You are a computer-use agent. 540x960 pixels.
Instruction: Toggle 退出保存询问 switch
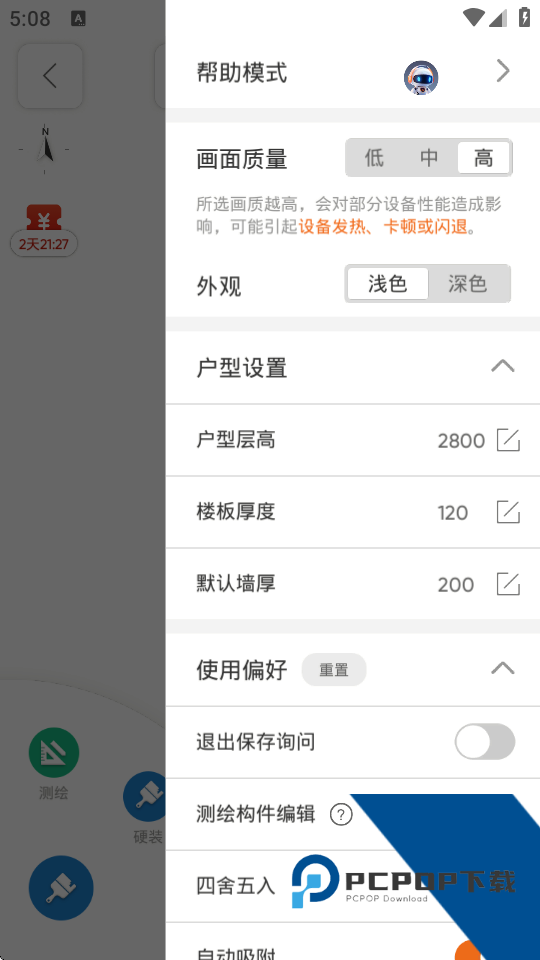(485, 741)
